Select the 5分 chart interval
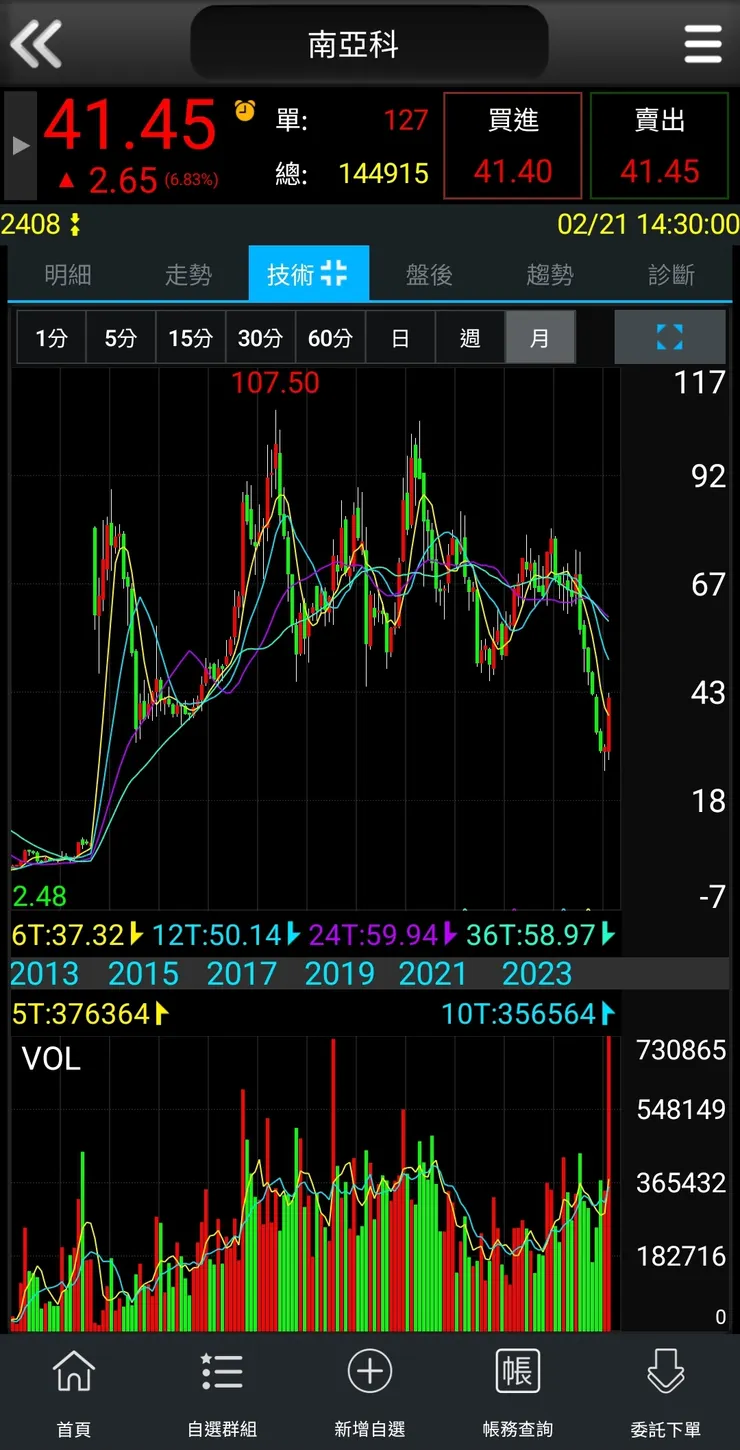 [120, 338]
